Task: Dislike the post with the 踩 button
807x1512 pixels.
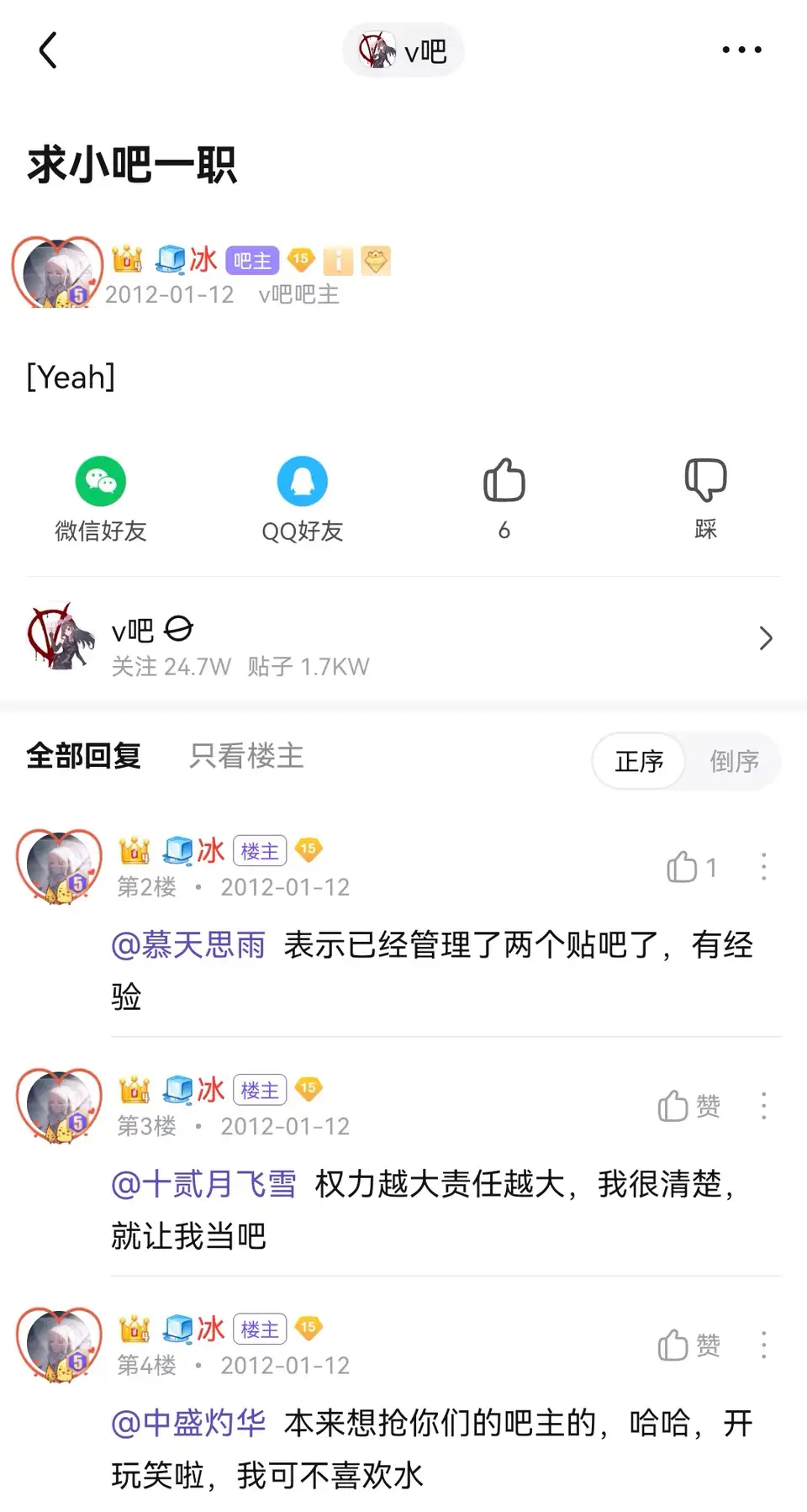Action: pyautogui.click(x=705, y=496)
